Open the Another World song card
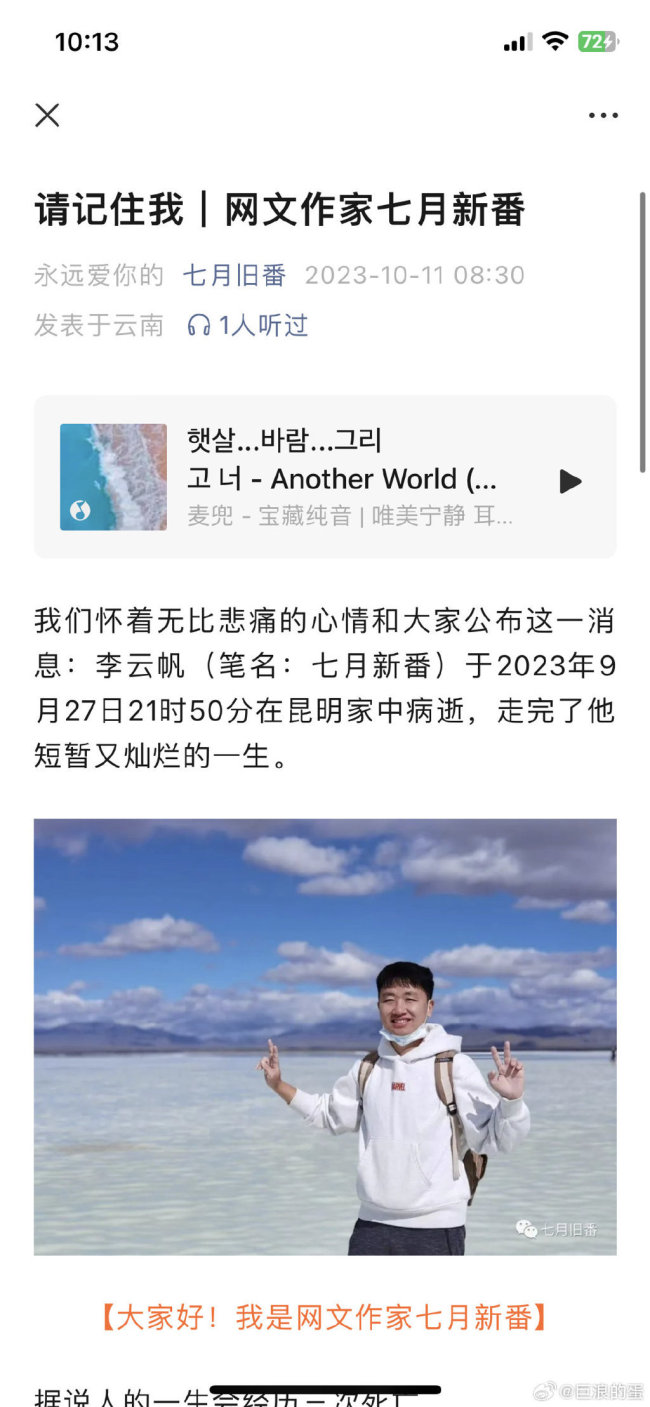Viewport: 650px width, 1407px height. 340,477
